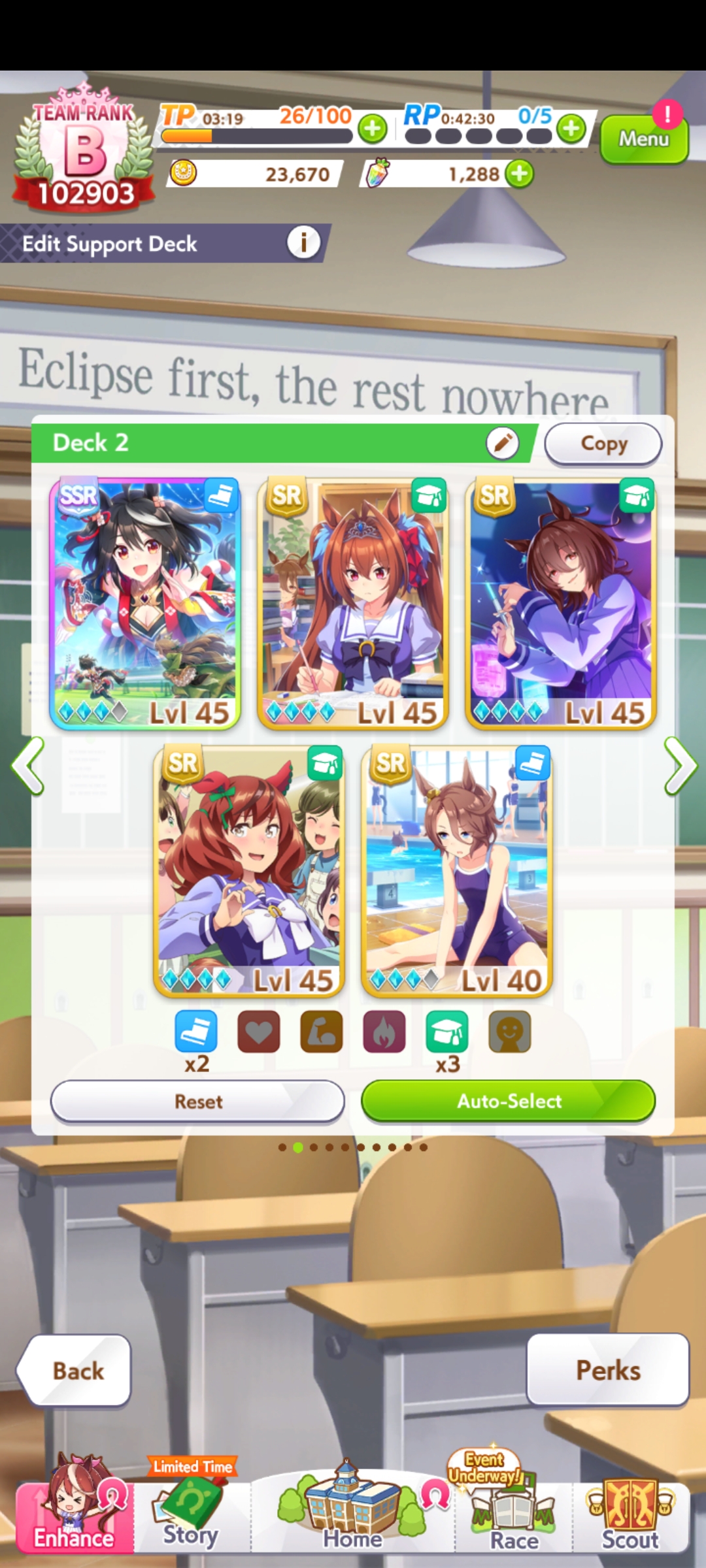This screenshot has width=706, height=1568.
Task: Go to the next deck arrow
Action: pyautogui.click(x=680, y=766)
